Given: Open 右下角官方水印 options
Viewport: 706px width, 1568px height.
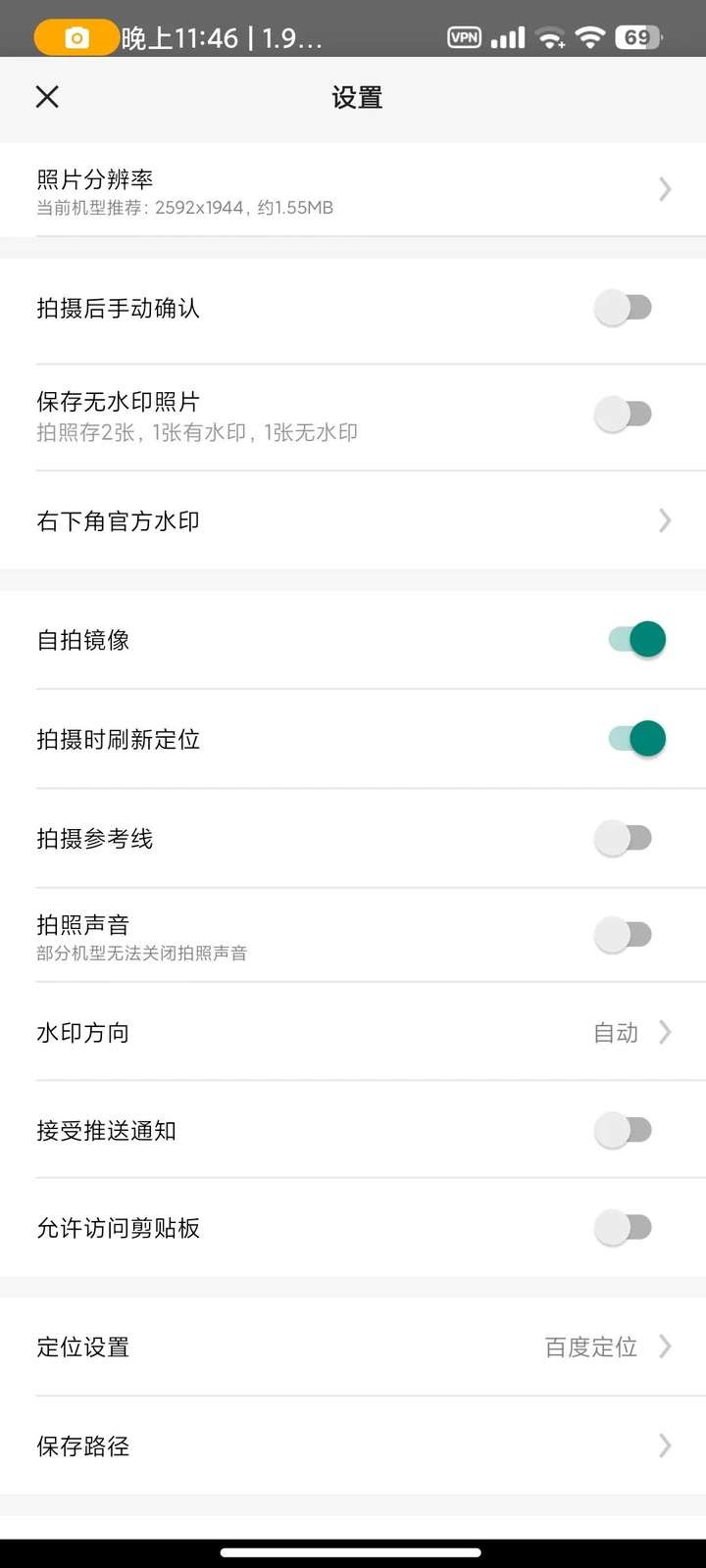Looking at the screenshot, I should tap(353, 520).
